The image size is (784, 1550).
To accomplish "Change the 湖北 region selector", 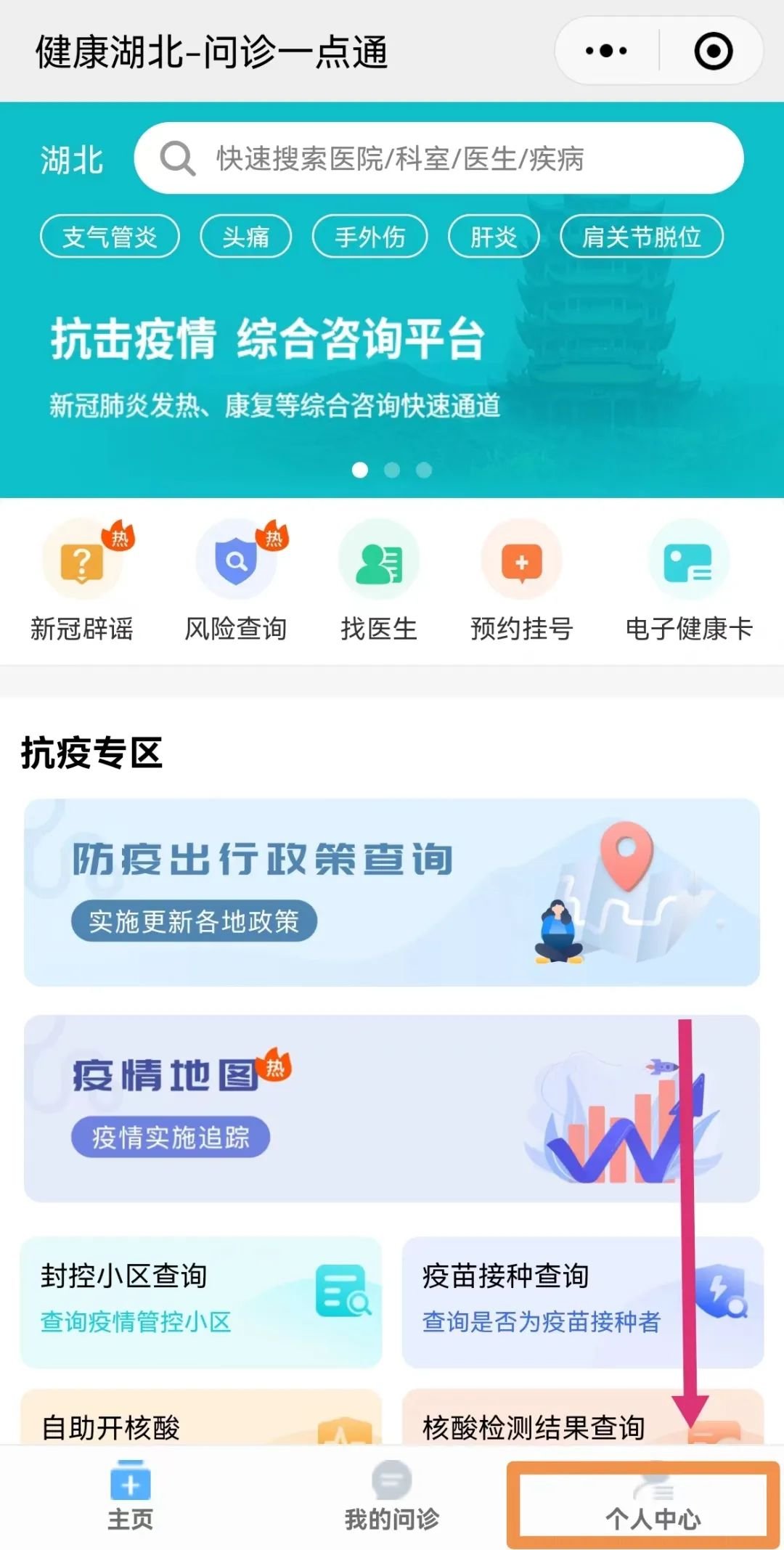I will click(x=71, y=160).
